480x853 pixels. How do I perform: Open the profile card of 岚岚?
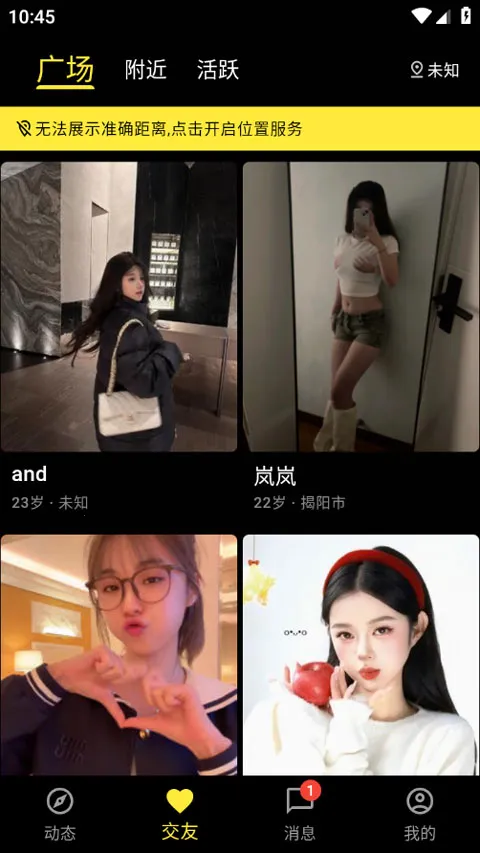(x=361, y=337)
